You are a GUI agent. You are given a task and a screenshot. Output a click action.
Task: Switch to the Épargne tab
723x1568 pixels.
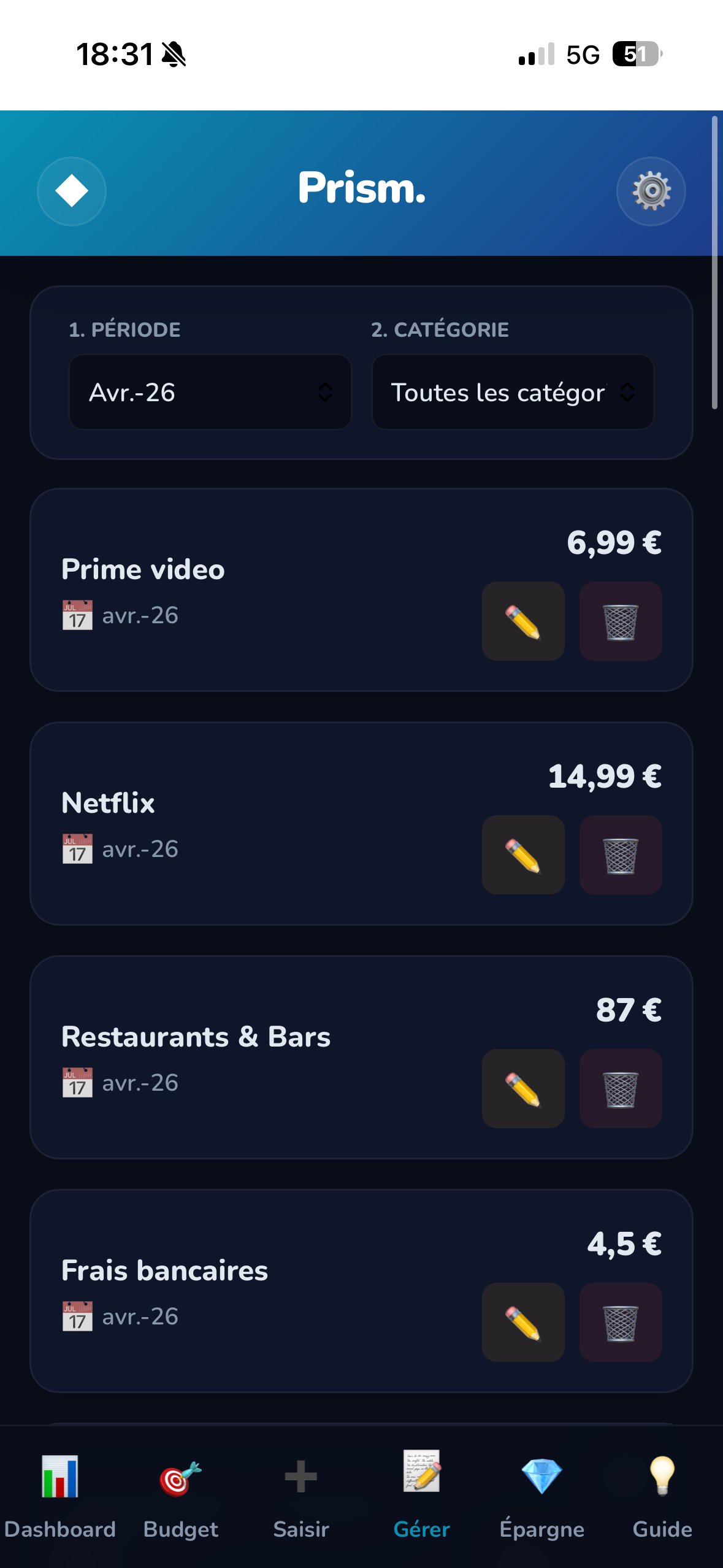tap(542, 1496)
